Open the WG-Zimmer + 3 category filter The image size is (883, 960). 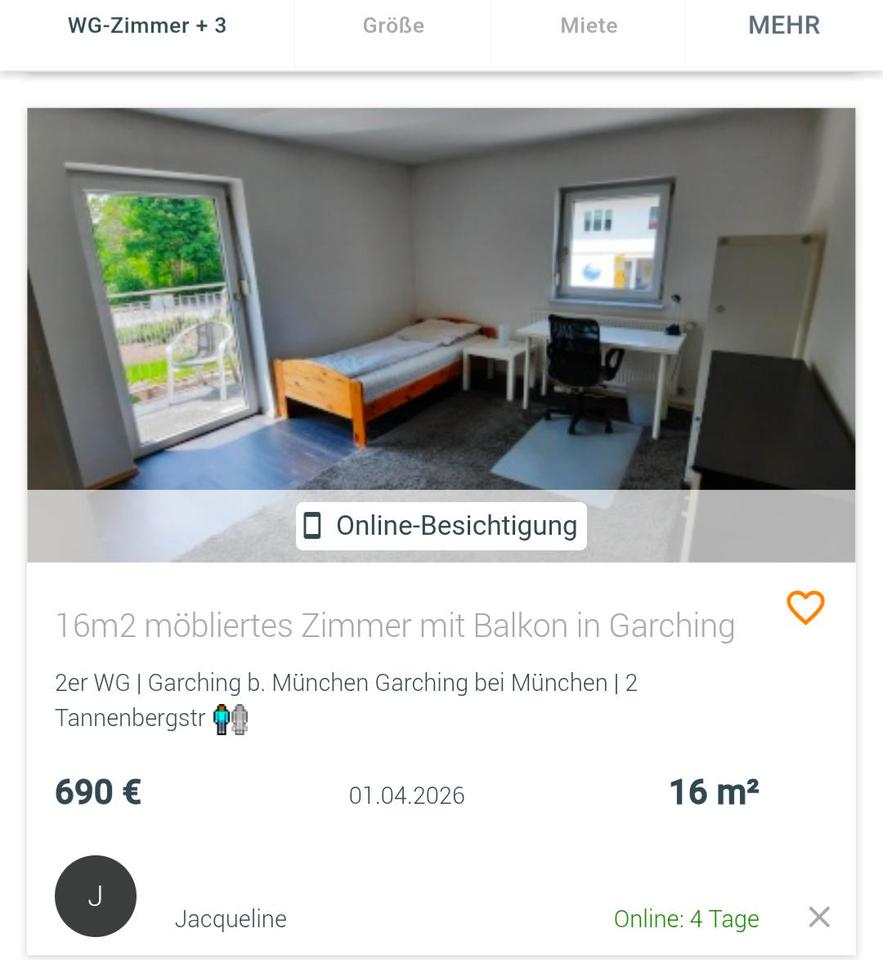(147, 26)
